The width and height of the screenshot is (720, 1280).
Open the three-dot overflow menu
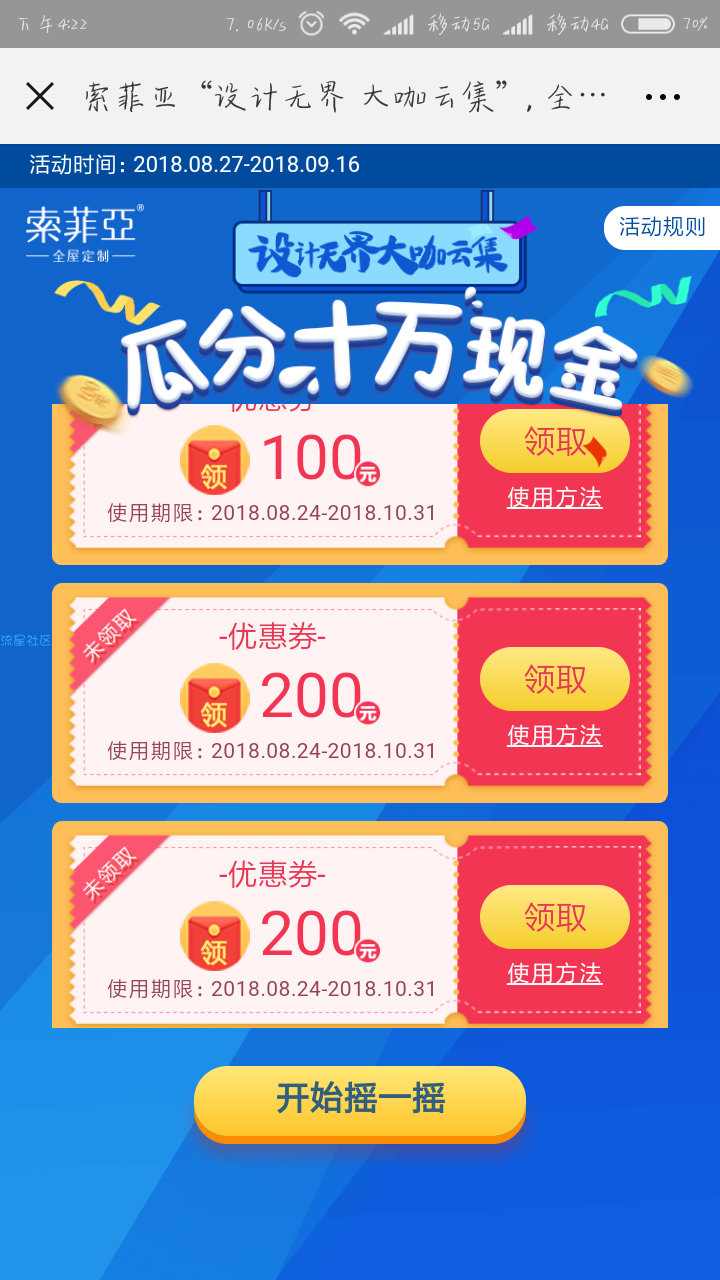pos(662,97)
